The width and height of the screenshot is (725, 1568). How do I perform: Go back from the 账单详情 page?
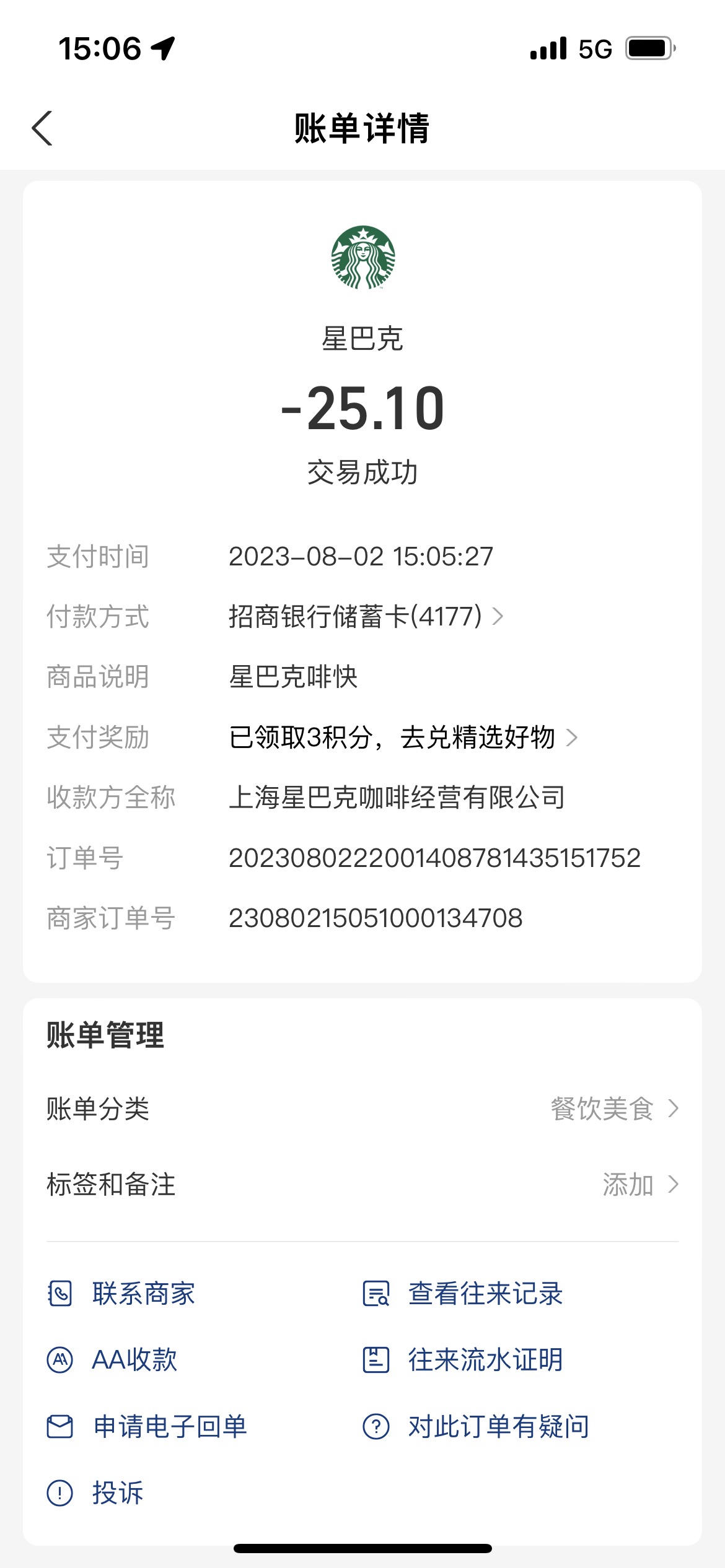pyautogui.click(x=42, y=128)
